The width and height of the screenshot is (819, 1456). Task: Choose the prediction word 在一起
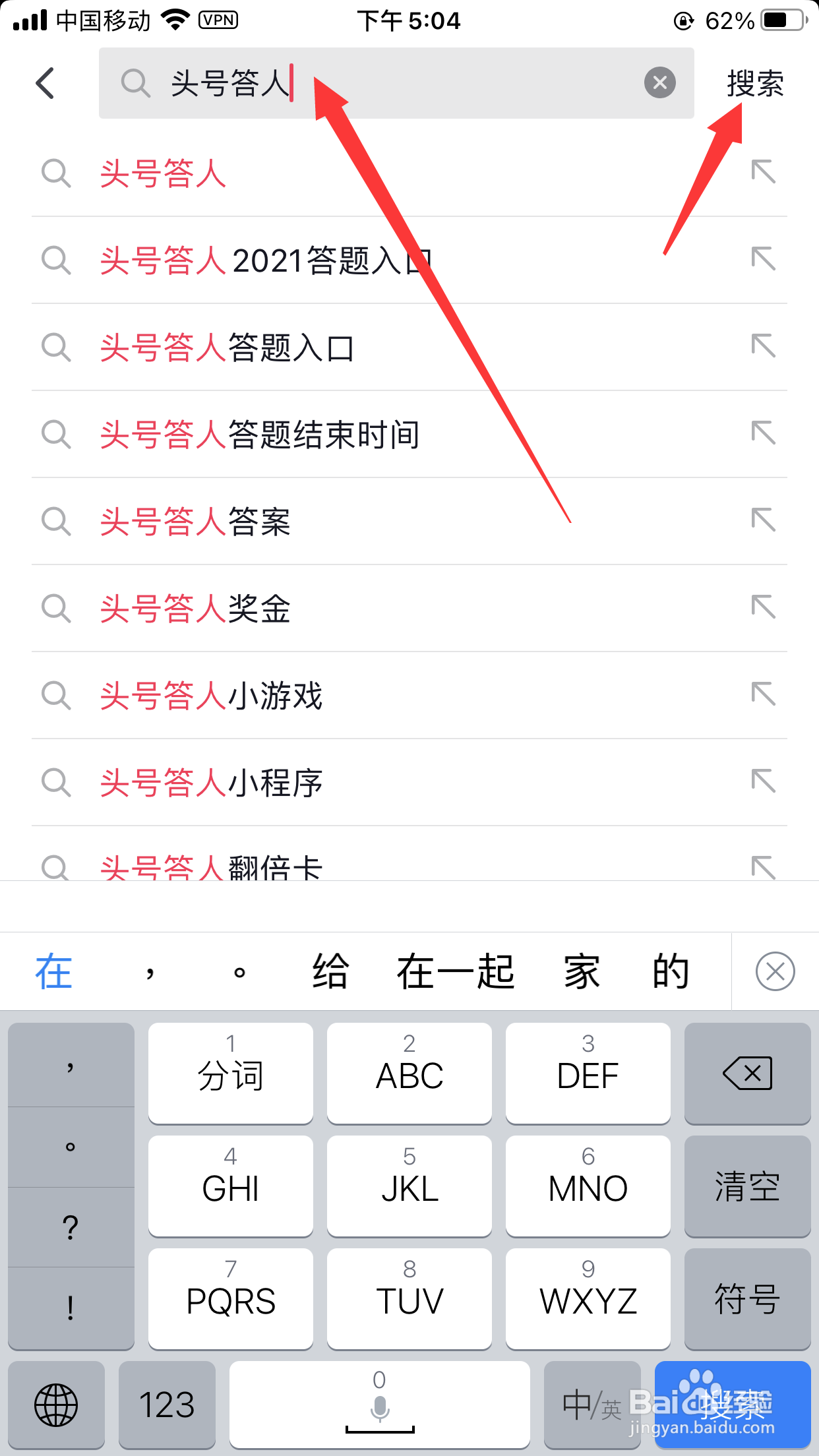(x=454, y=971)
